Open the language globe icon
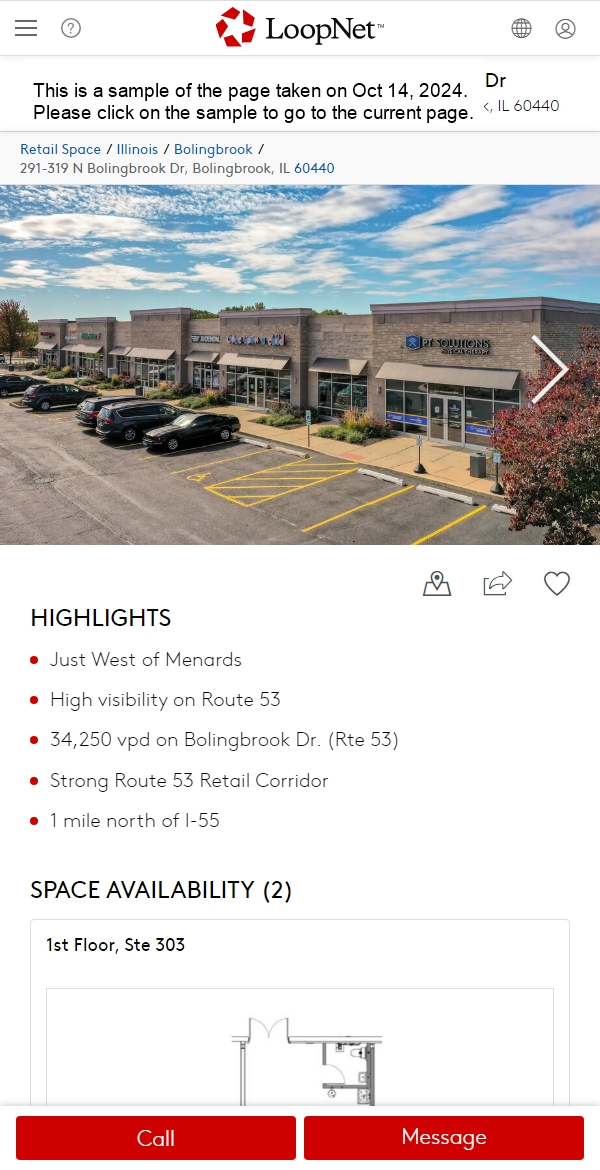 521,28
